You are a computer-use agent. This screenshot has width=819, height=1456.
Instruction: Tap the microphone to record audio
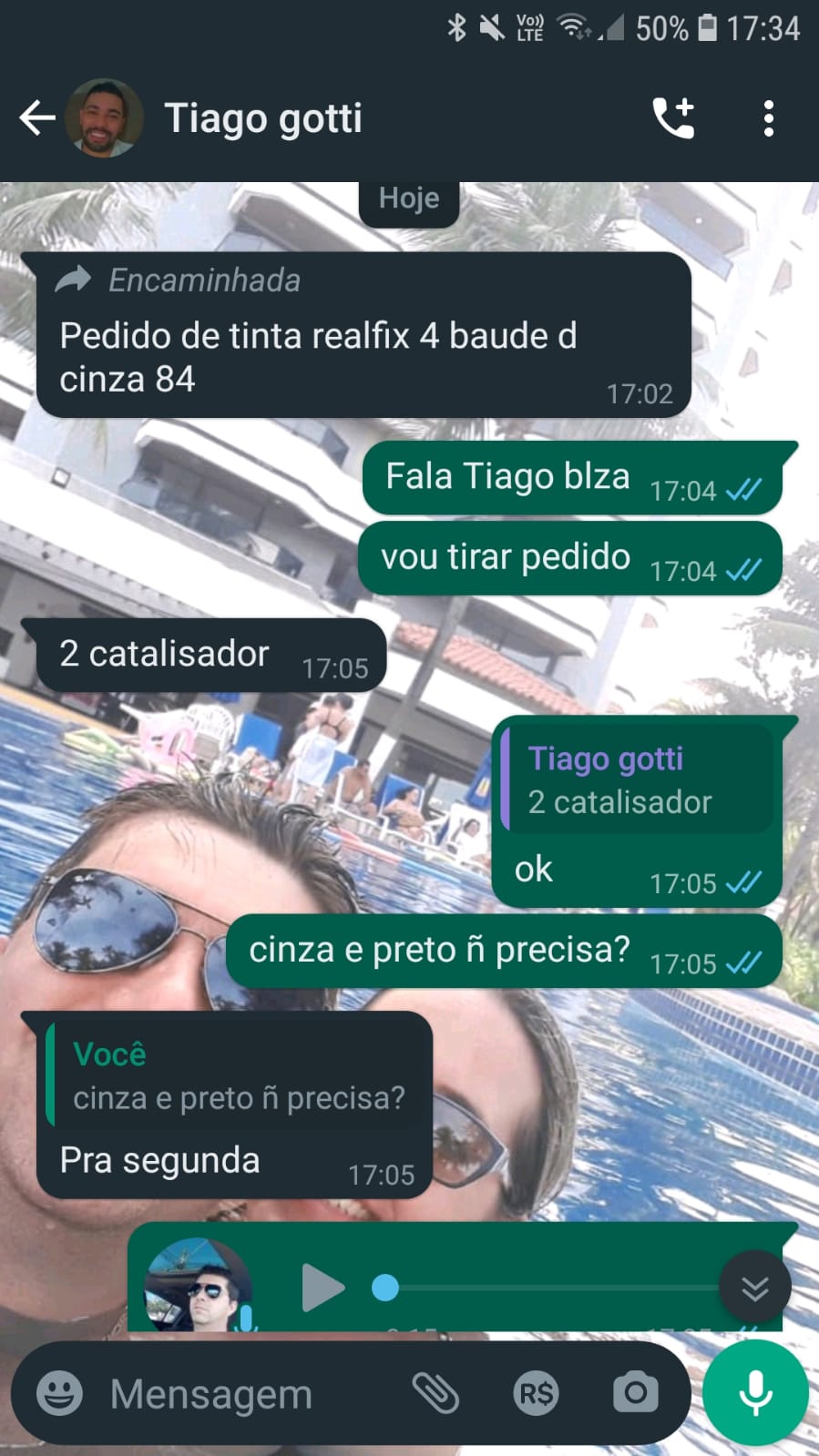coord(755,1393)
